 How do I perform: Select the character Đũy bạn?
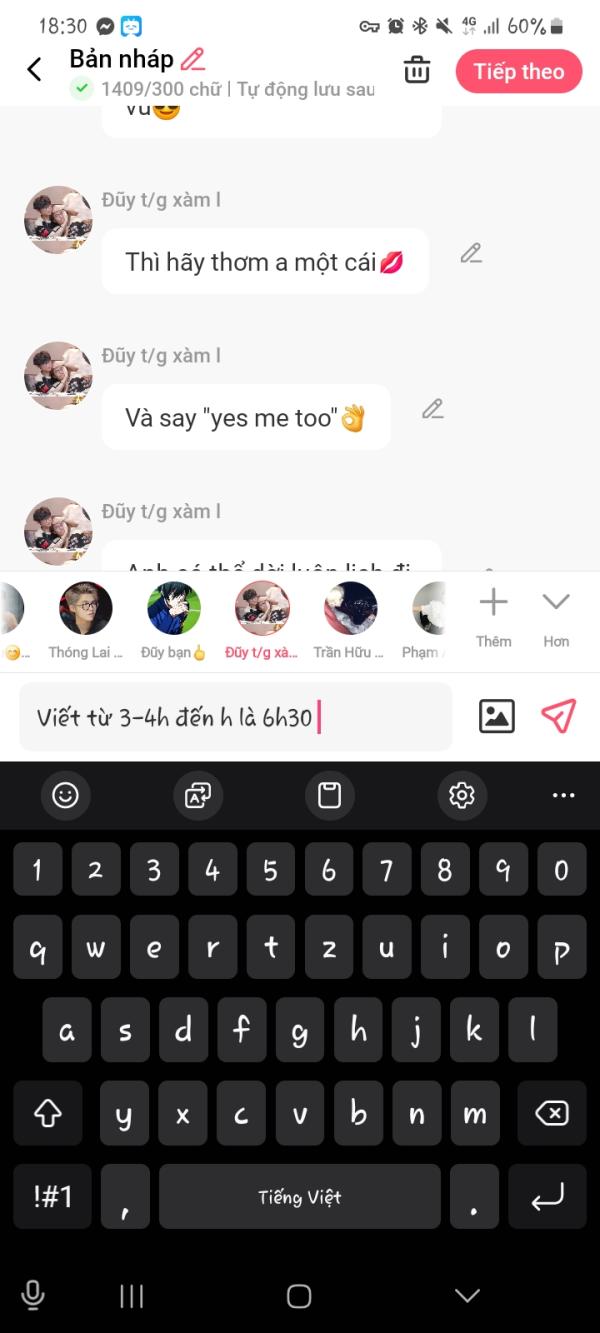tap(174, 621)
